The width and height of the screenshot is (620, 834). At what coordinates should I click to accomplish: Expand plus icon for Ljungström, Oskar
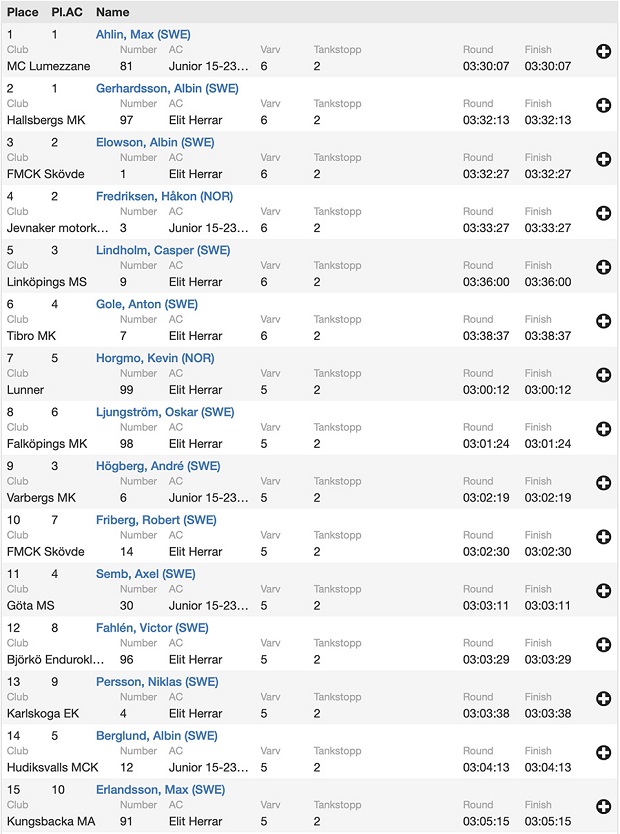pos(603,429)
